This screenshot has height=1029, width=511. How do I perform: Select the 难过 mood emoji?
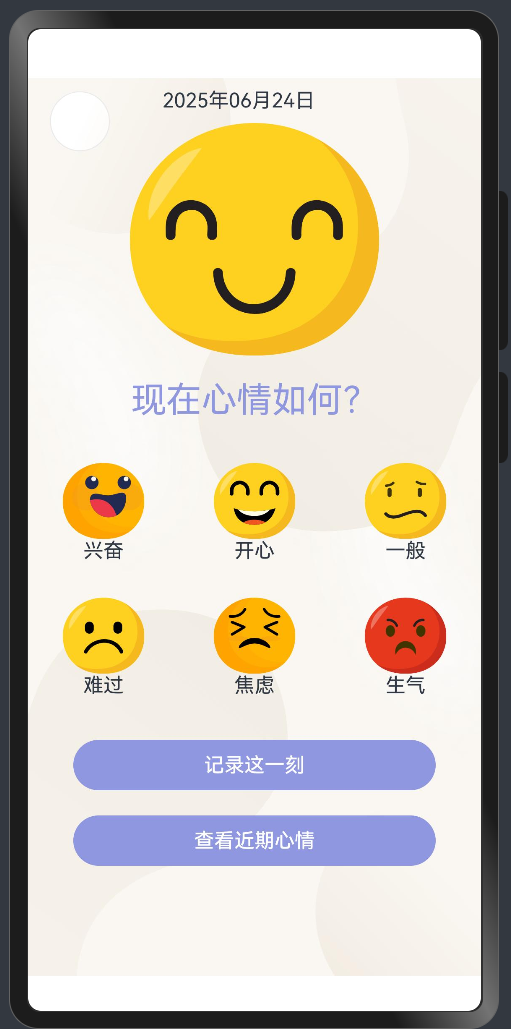(x=103, y=635)
